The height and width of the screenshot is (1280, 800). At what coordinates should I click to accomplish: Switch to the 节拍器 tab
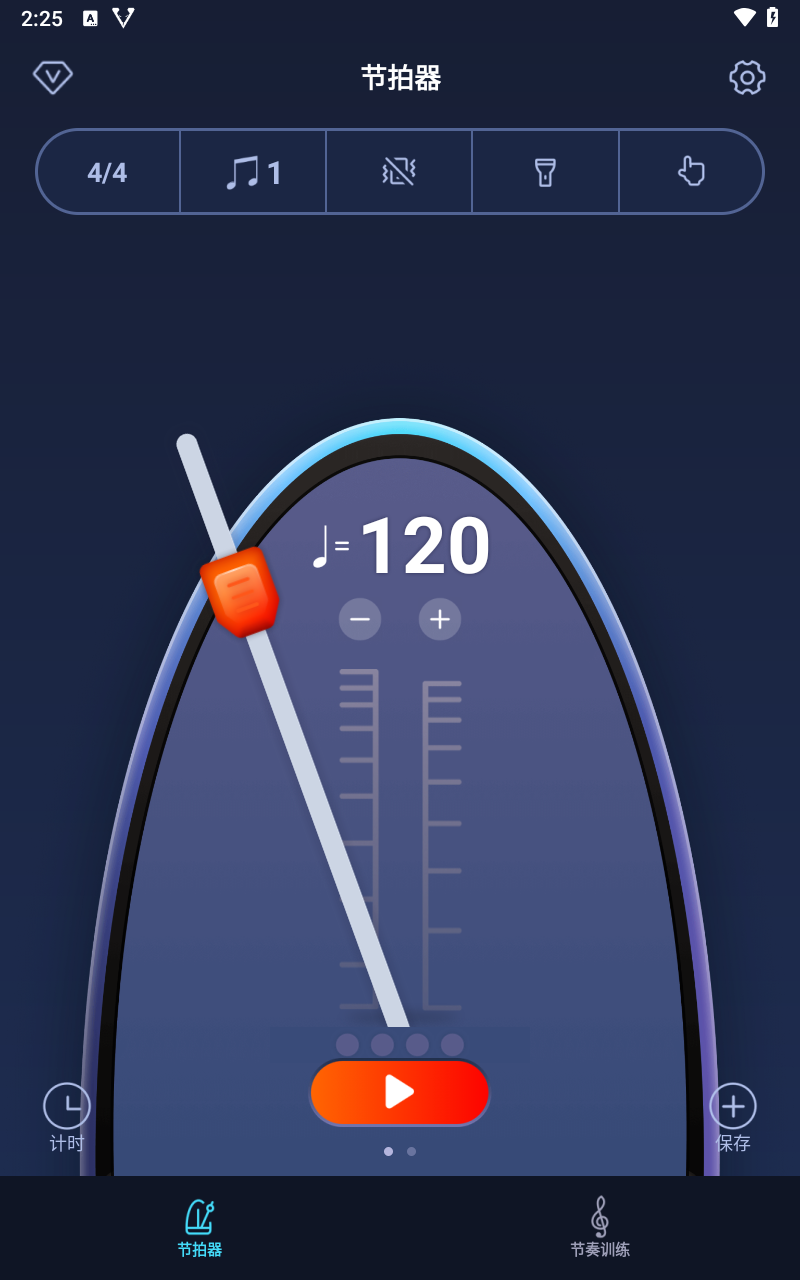pos(200,1227)
